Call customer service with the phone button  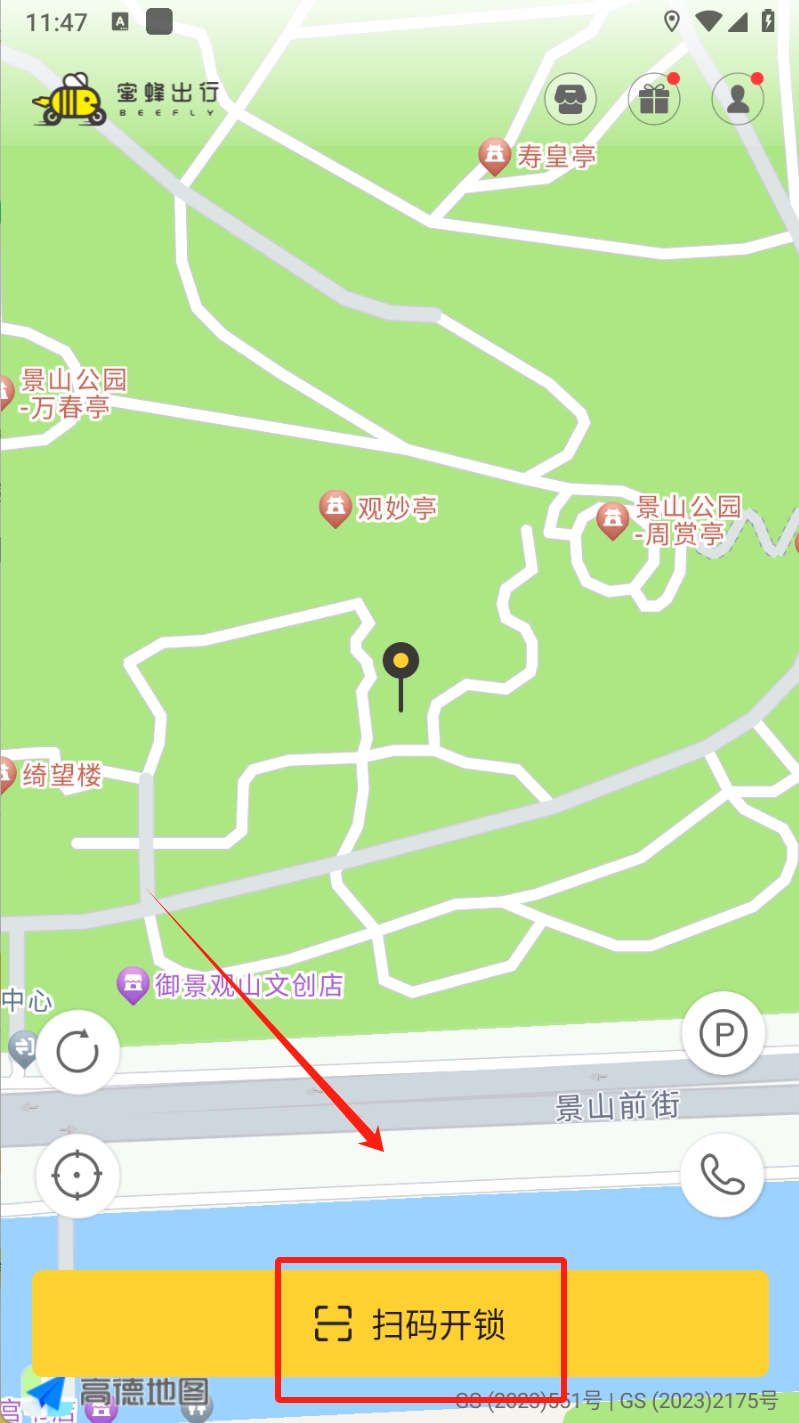(722, 1174)
